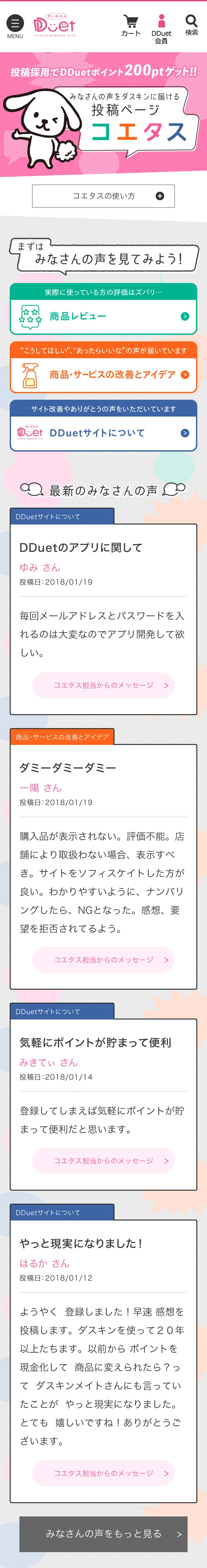Open 商品・サービスの改善とアイデア category
The image size is (207, 1568).
[x=103, y=374]
